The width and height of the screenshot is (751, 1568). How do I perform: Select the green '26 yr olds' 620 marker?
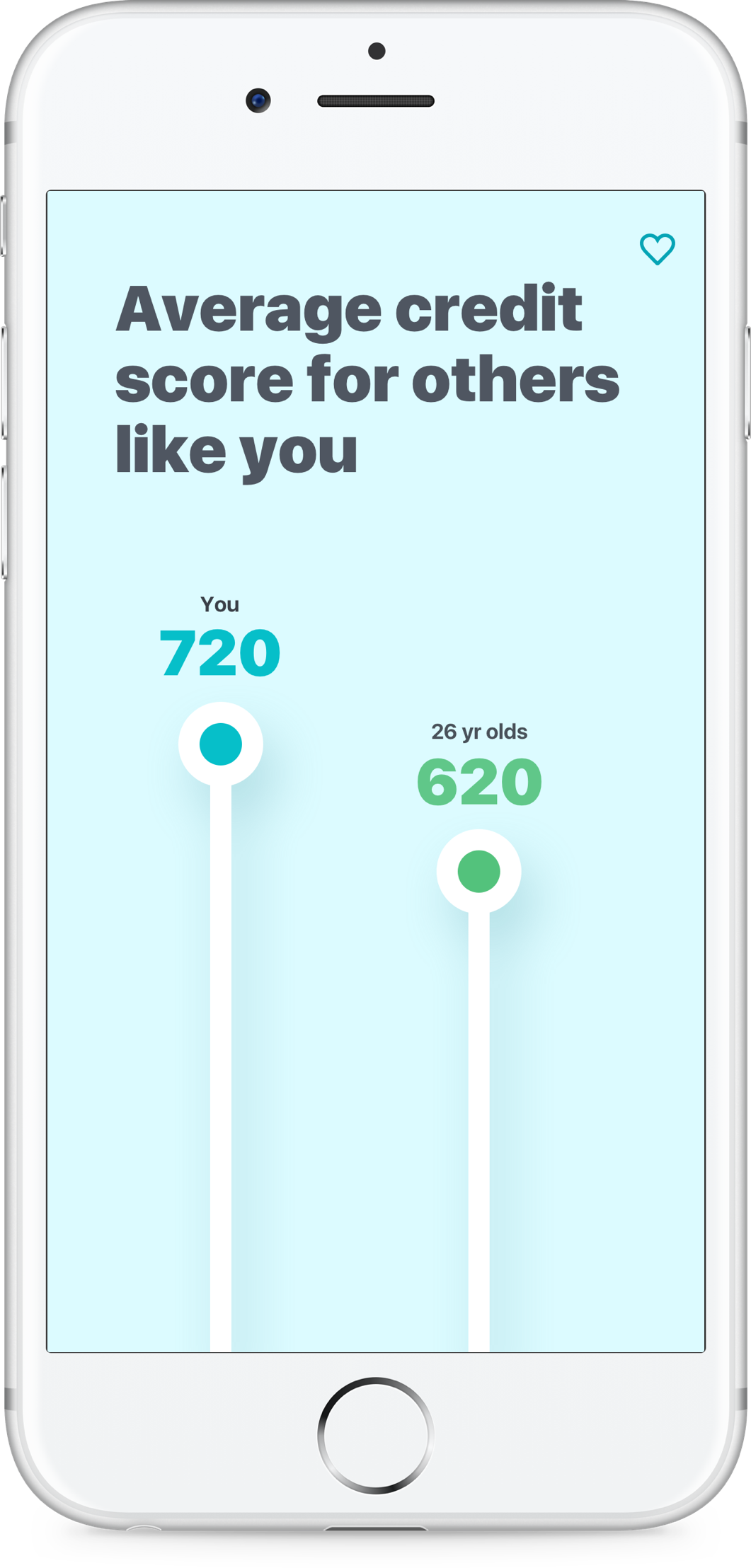tap(479, 871)
